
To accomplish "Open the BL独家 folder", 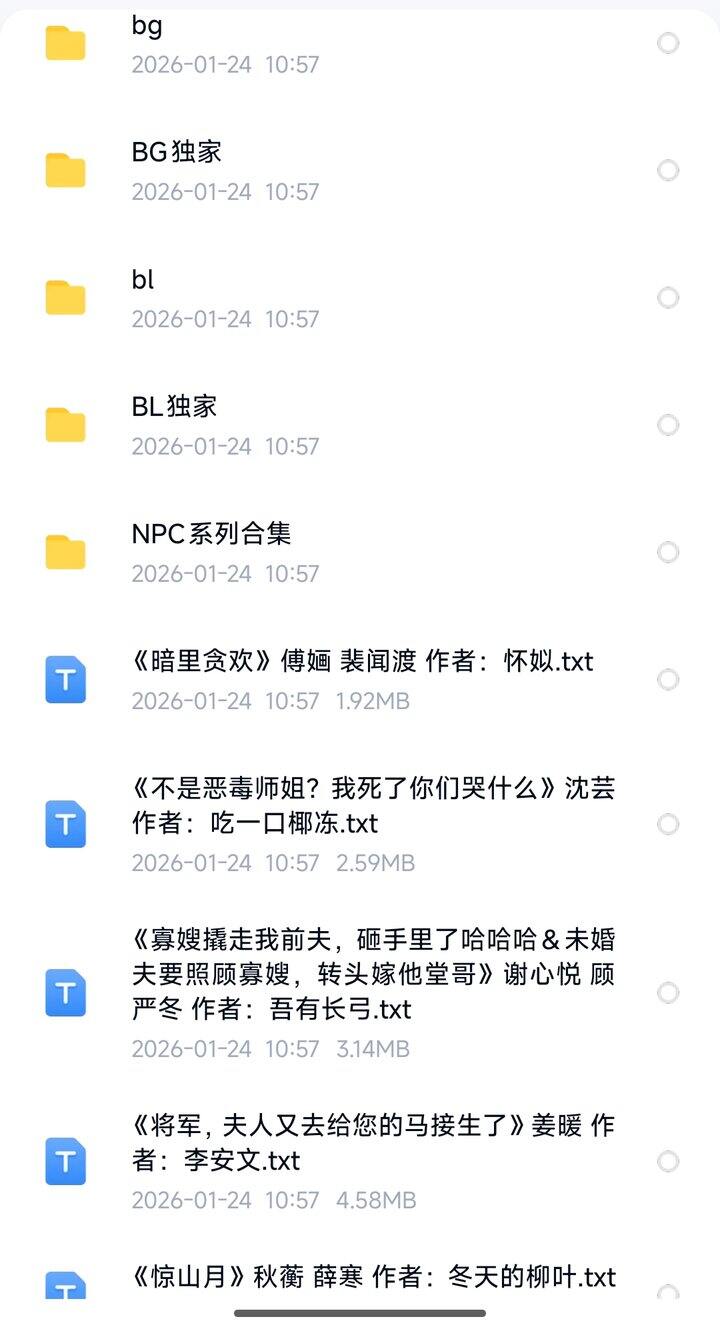I will 174,406.
